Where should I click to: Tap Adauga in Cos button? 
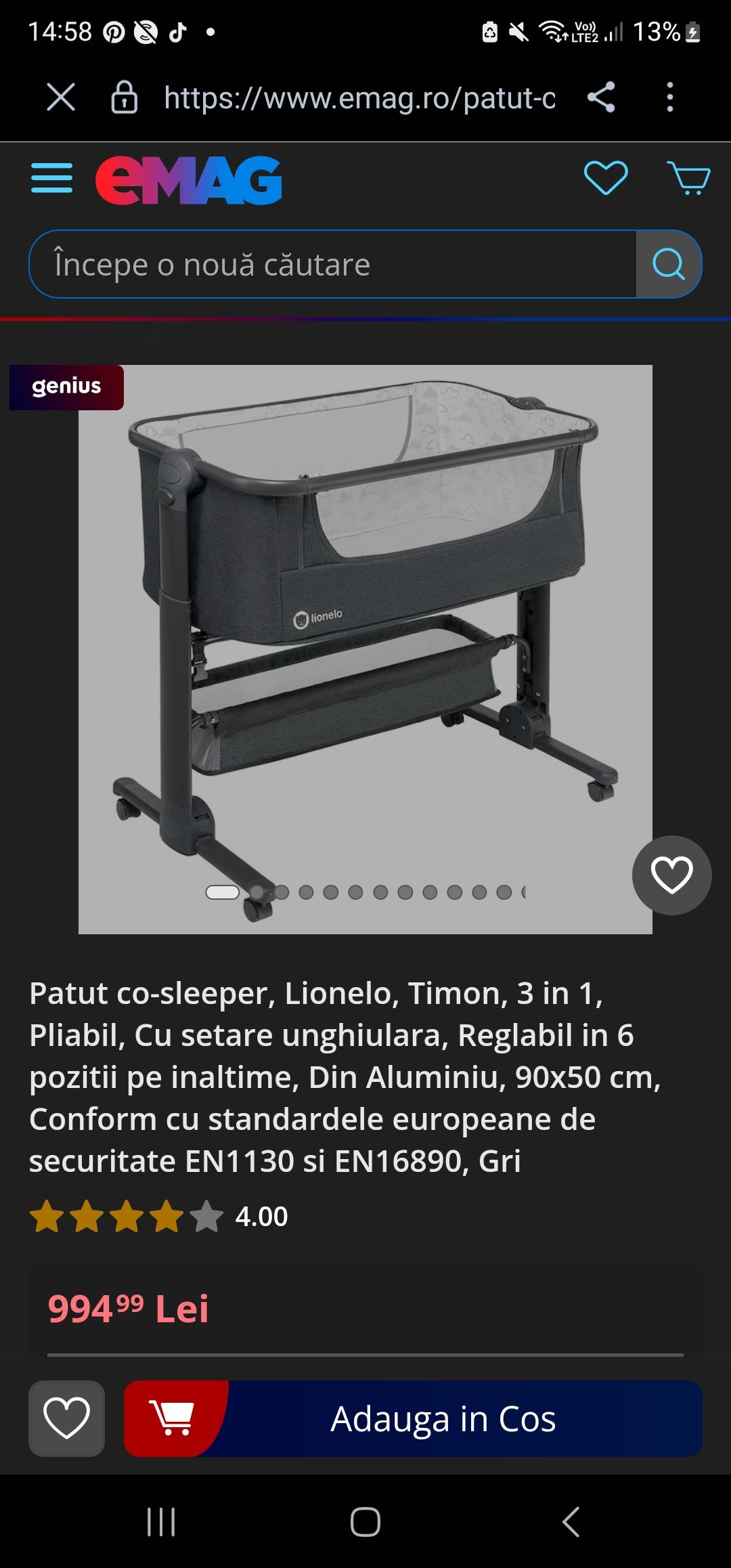pos(413,1418)
